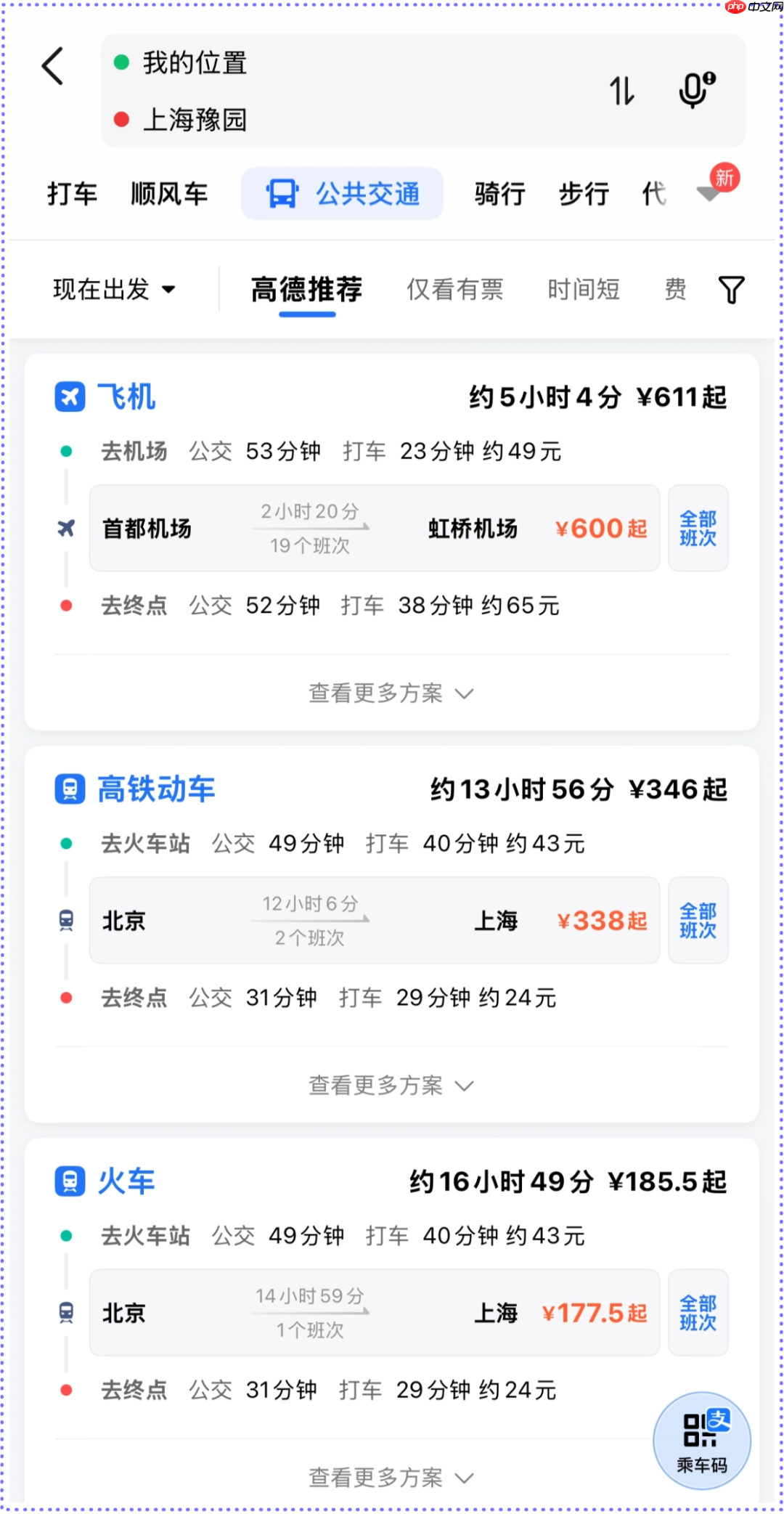
Task: Click the back arrow icon
Action: [52, 66]
